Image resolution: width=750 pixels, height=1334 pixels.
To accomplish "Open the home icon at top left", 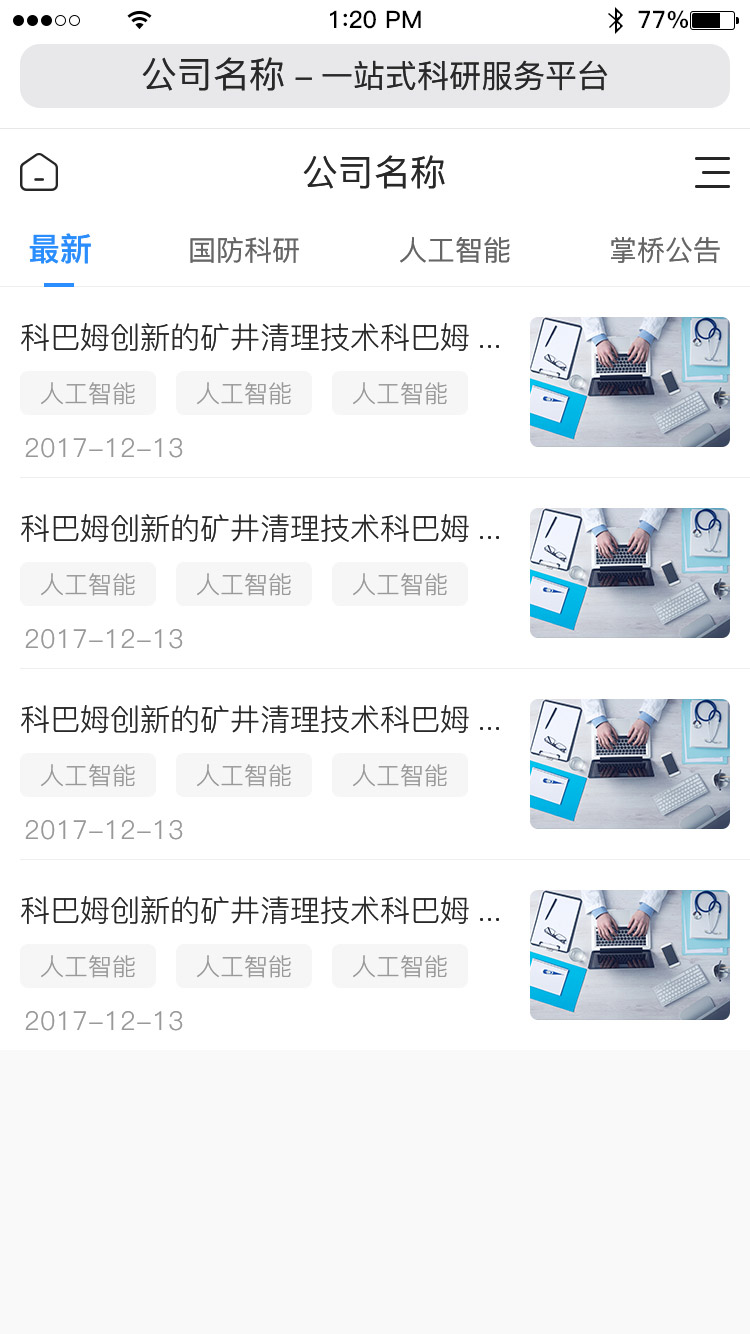I will pyautogui.click(x=39, y=172).
